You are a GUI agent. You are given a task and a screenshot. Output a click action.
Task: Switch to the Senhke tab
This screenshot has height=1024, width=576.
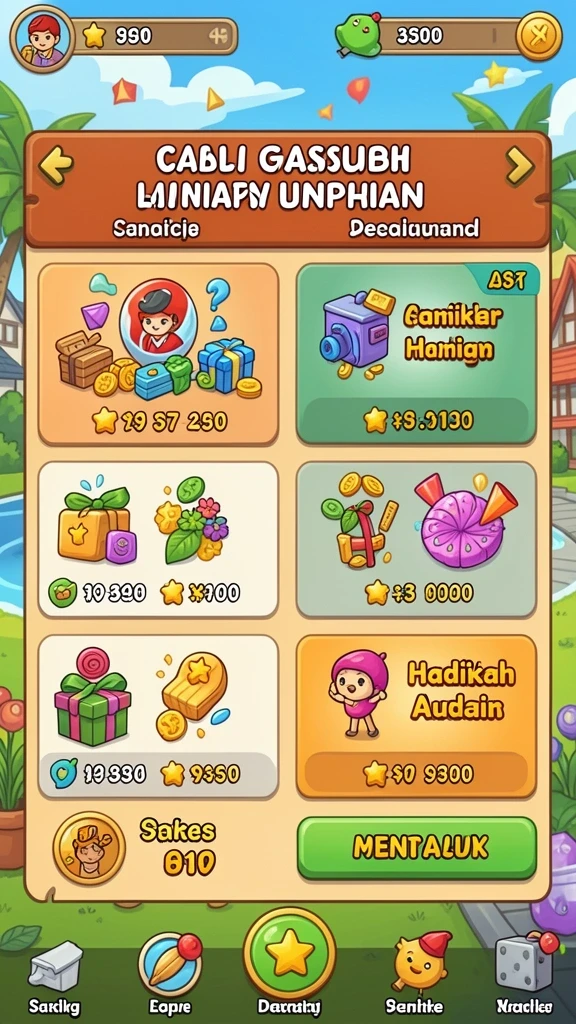[x=414, y=974]
